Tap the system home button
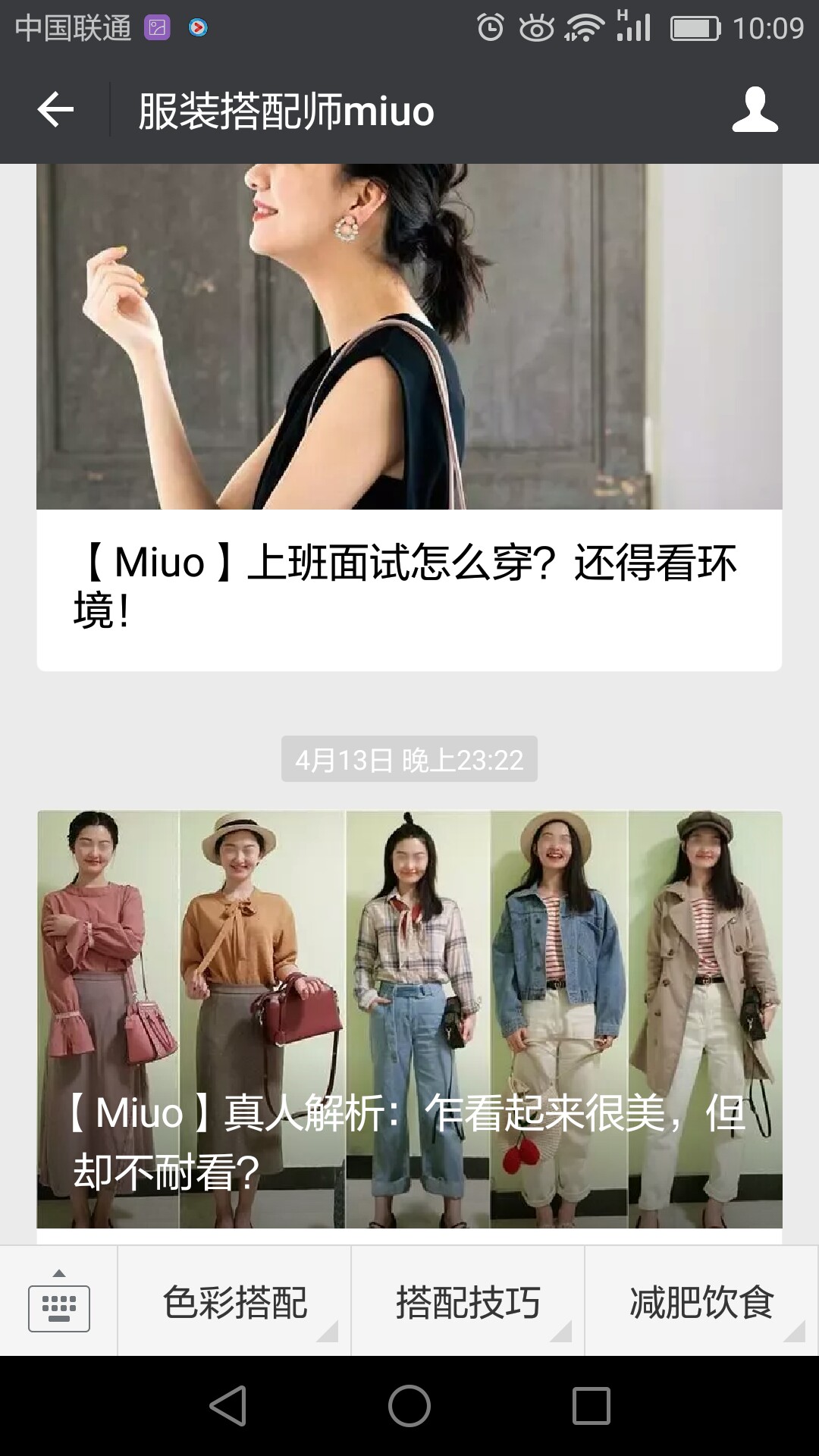The height and width of the screenshot is (1456, 819). click(x=409, y=1407)
